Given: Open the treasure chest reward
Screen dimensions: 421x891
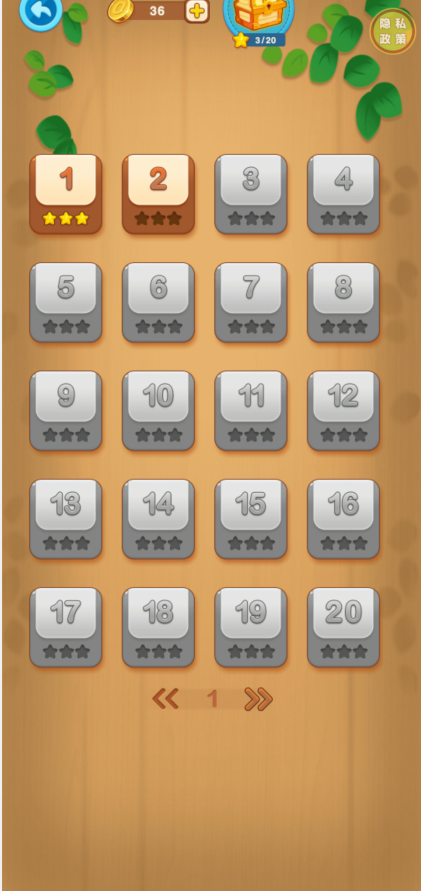Looking at the screenshot, I should (259, 18).
